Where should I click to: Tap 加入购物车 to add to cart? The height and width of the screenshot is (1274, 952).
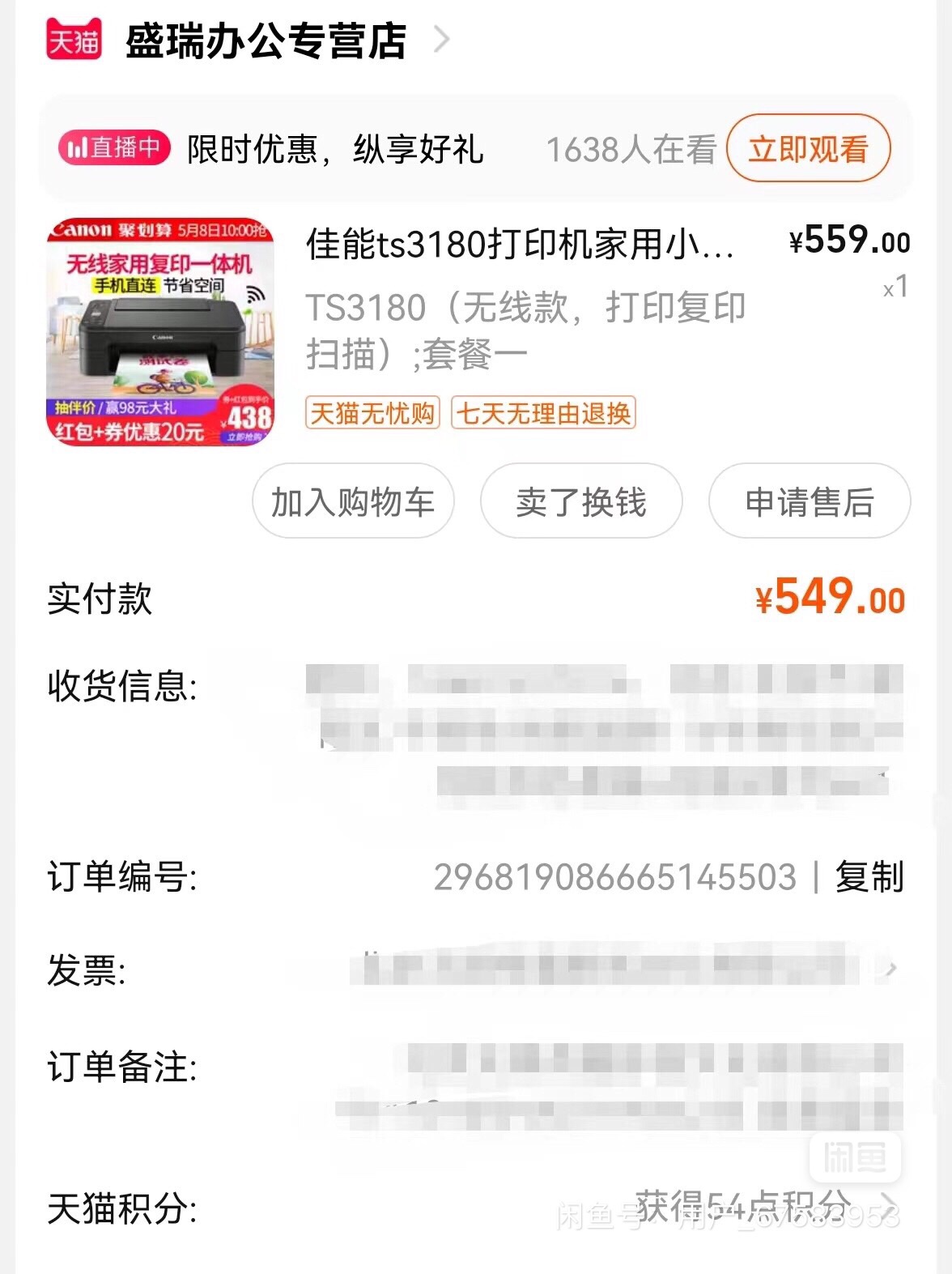click(x=353, y=502)
